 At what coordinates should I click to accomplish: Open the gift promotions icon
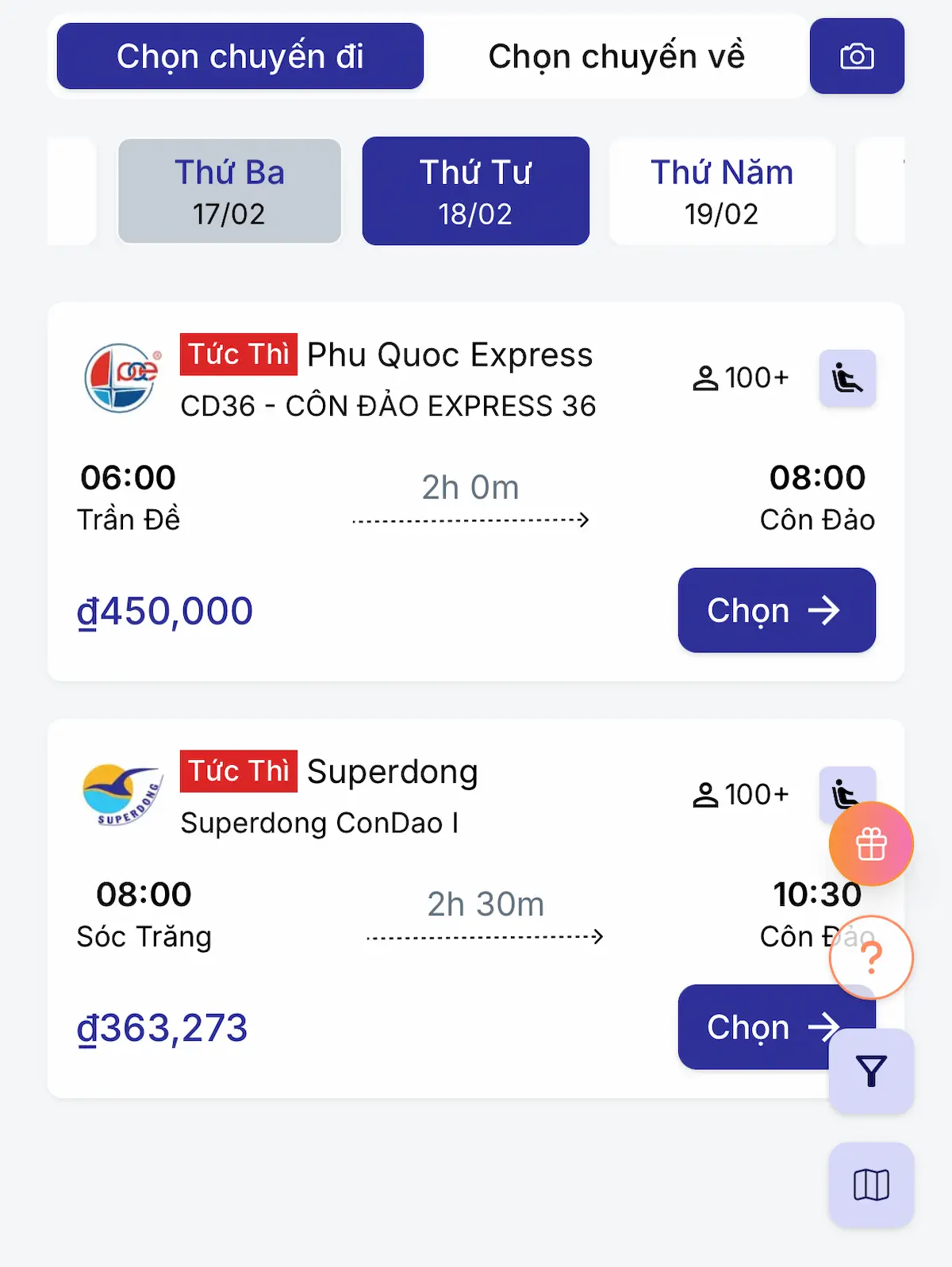pyautogui.click(x=871, y=843)
